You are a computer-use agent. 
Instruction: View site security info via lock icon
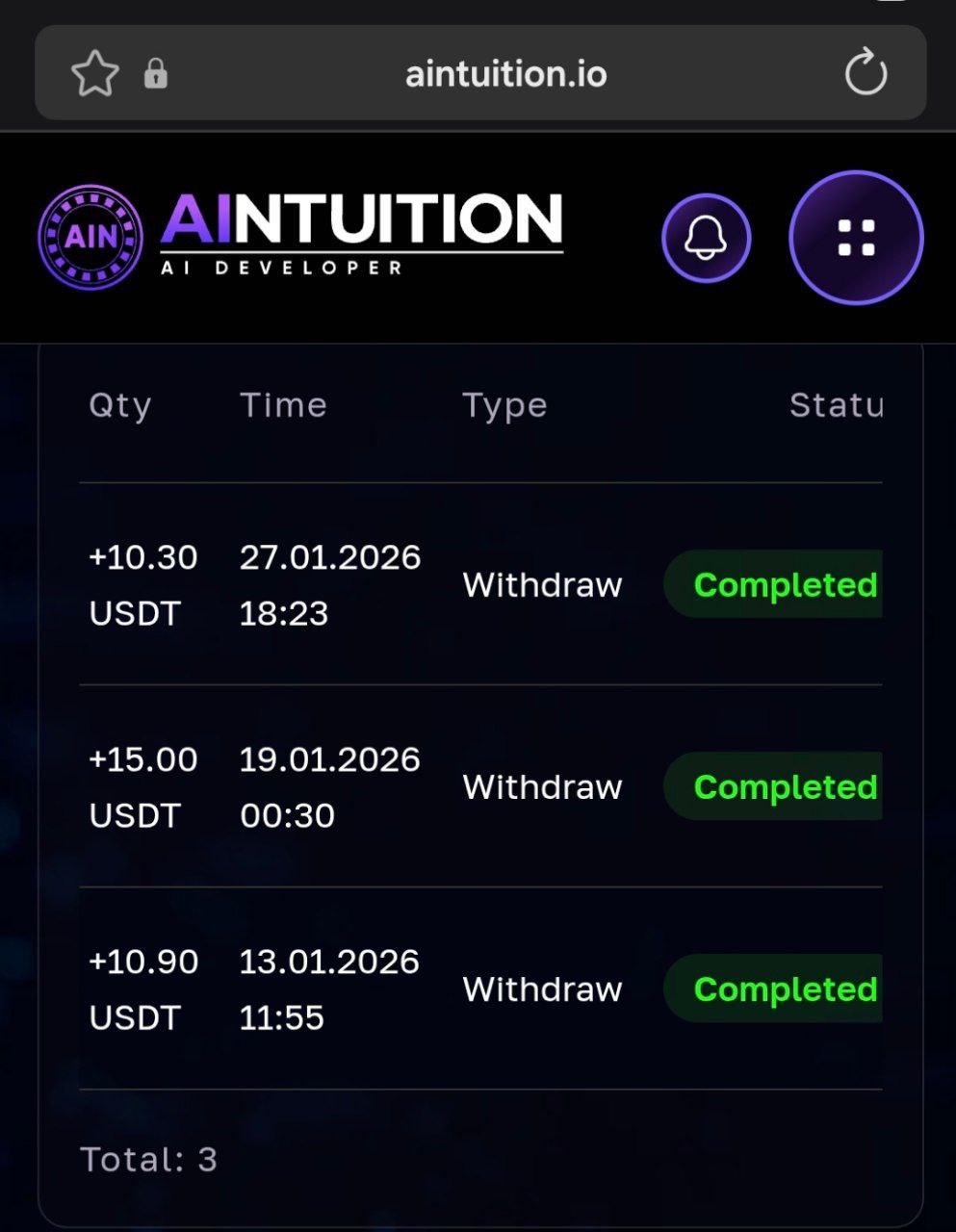coord(156,74)
